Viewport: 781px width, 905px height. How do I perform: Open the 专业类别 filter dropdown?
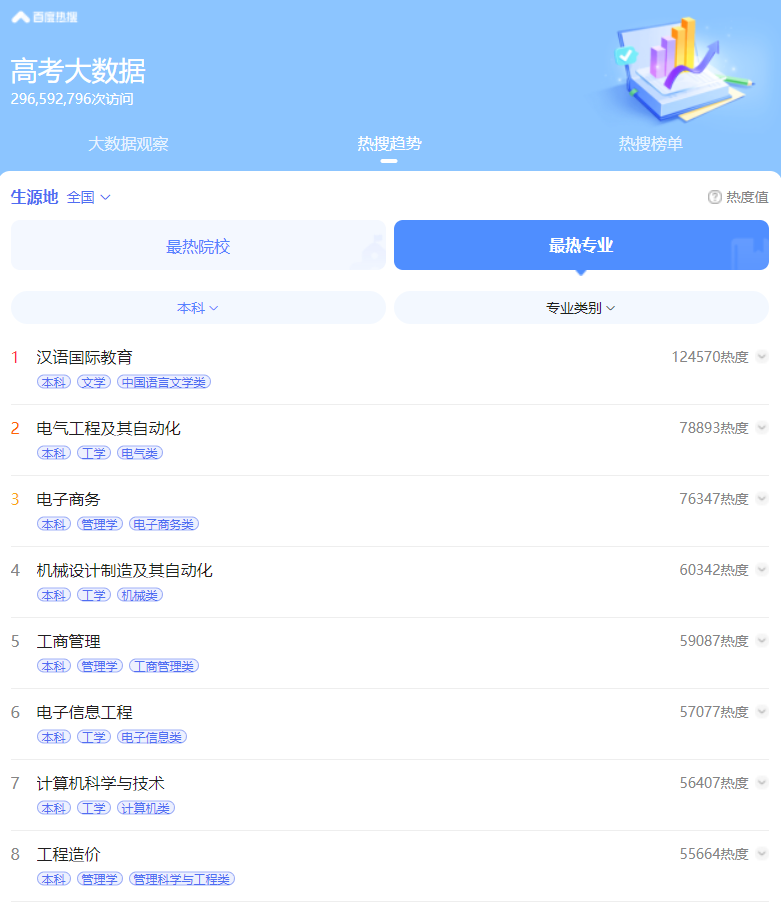pyautogui.click(x=581, y=308)
